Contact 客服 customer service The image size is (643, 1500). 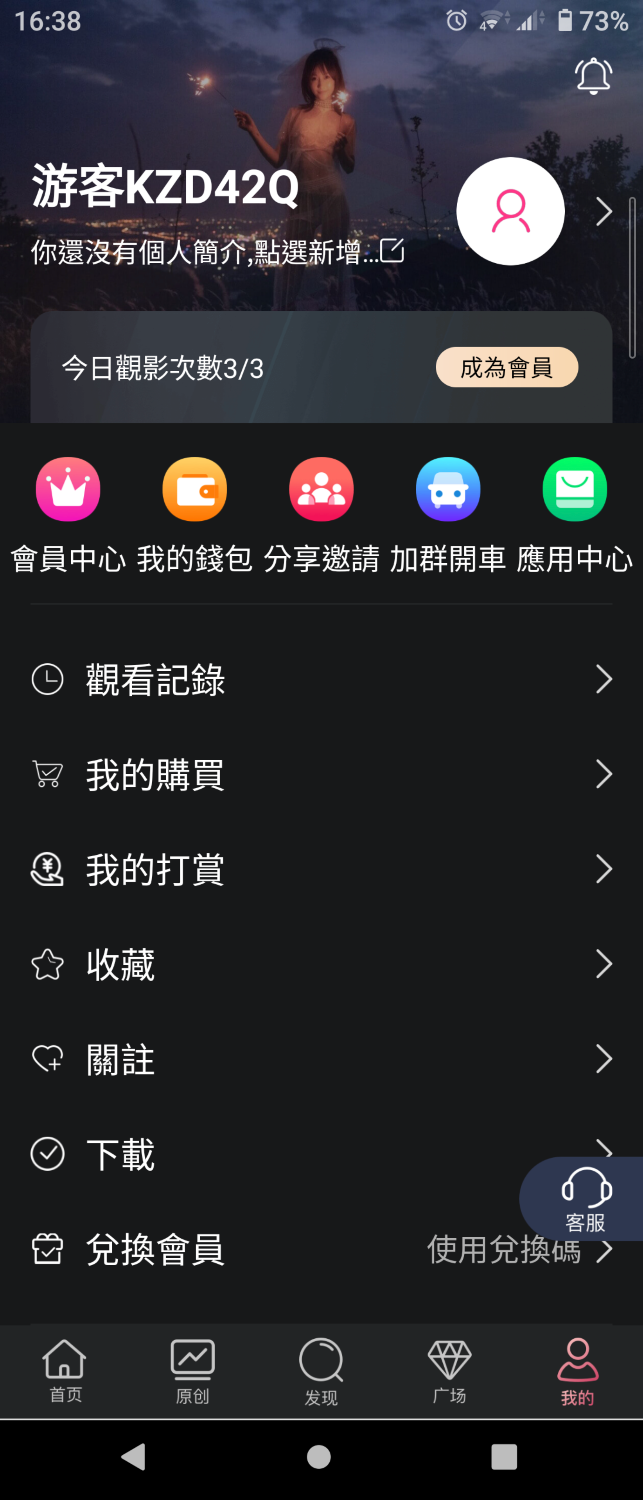[586, 1199]
